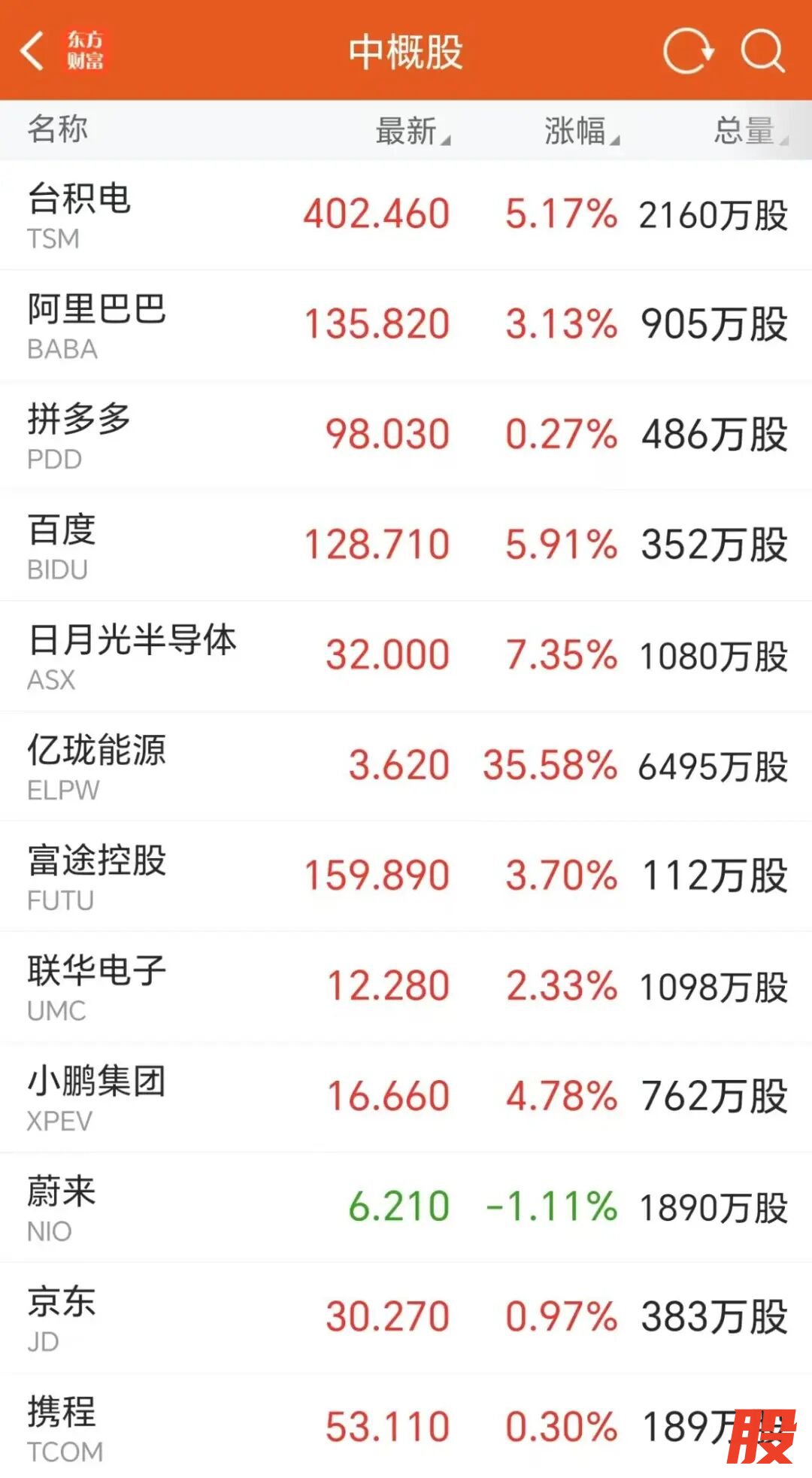The height and width of the screenshot is (1478, 812).
Task: Sort list by 涨幅 change
Action: [580, 131]
